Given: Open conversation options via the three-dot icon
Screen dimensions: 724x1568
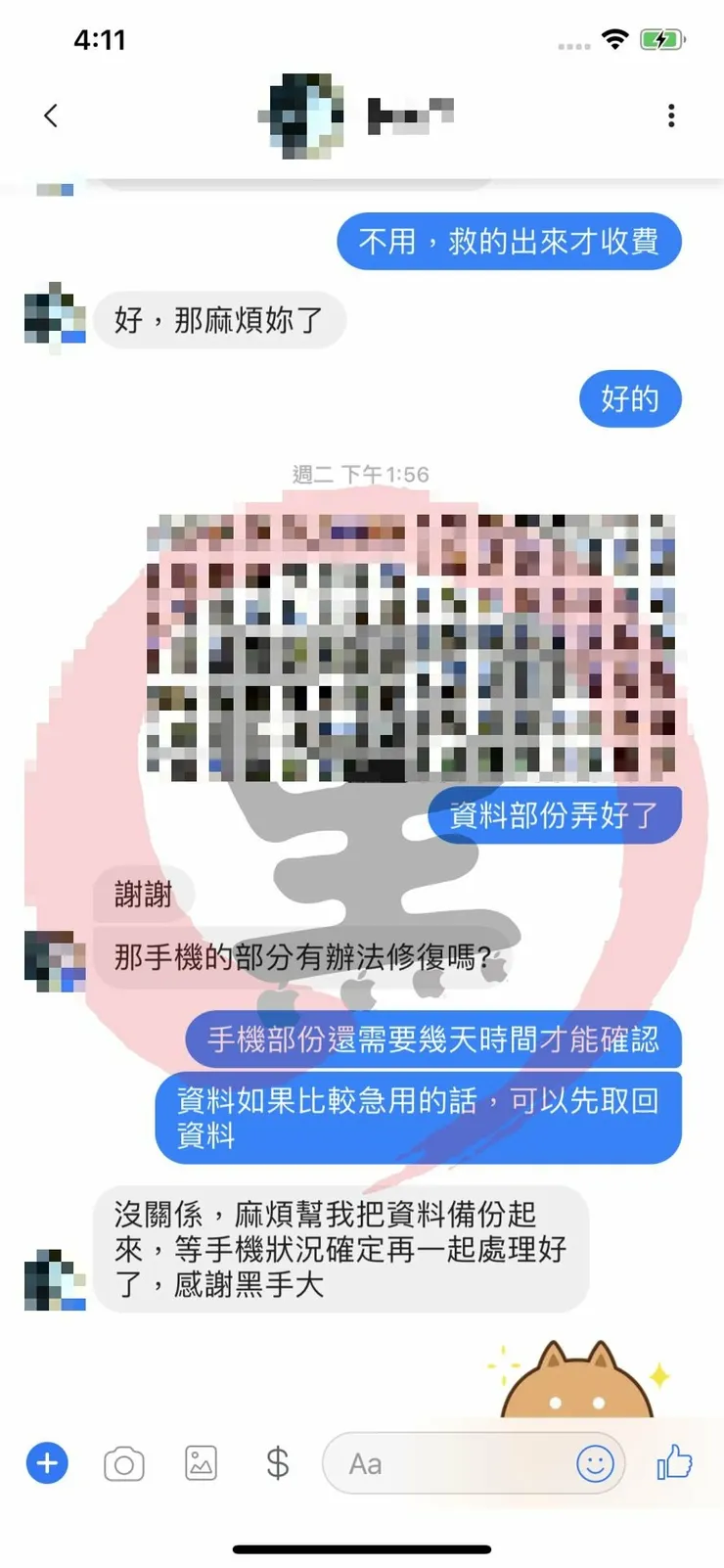Looking at the screenshot, I should pos(671,115).
